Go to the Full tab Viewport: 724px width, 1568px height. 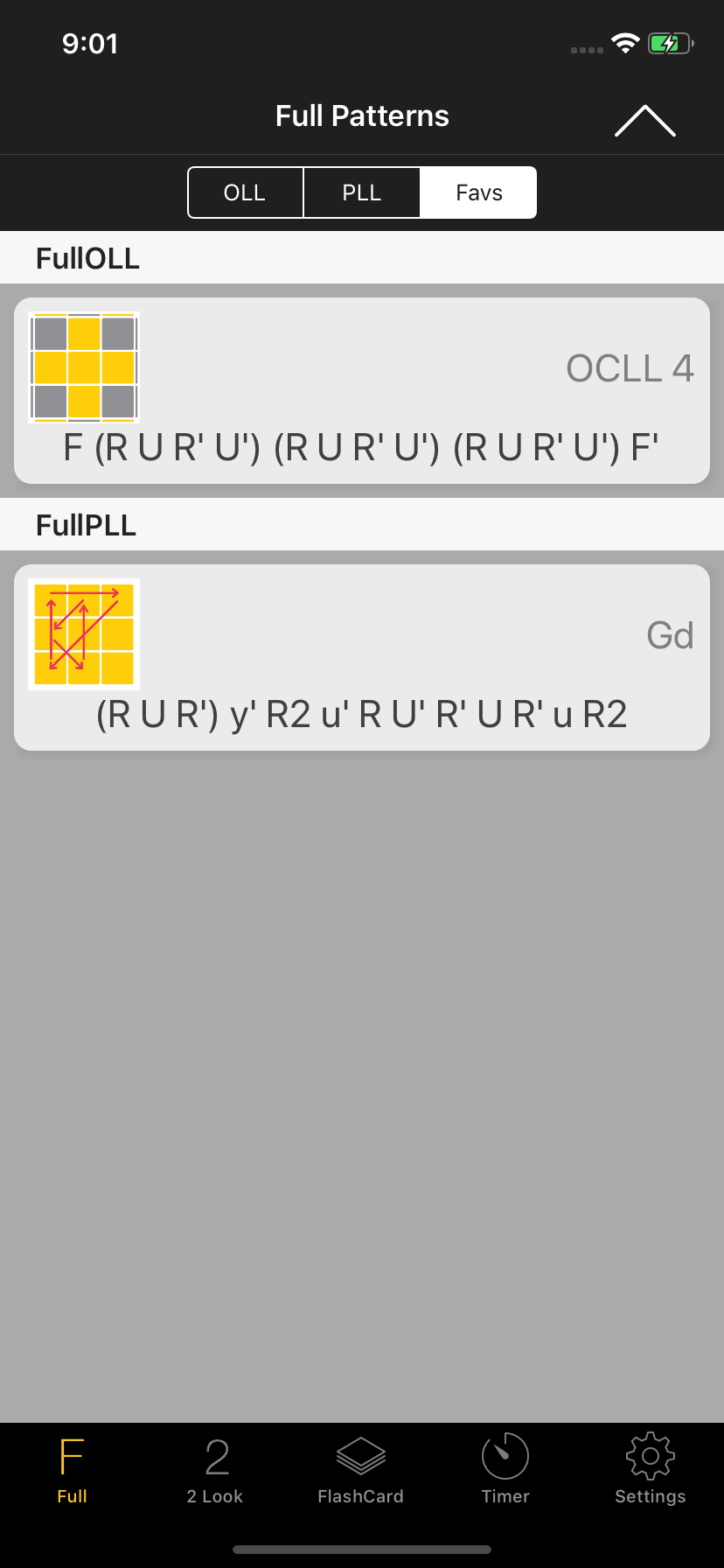(x=72, y=1472)
